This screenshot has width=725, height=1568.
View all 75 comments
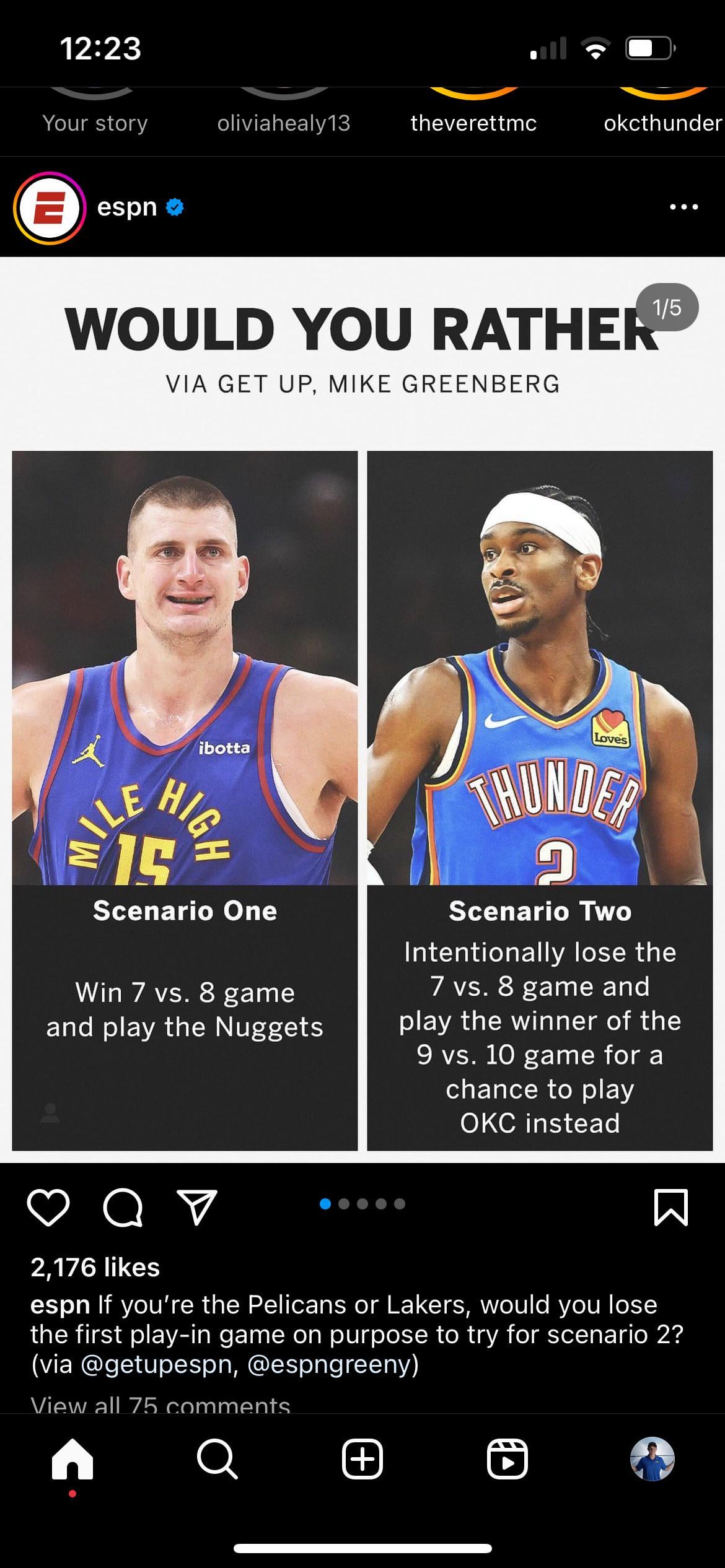coord(160,1404)
